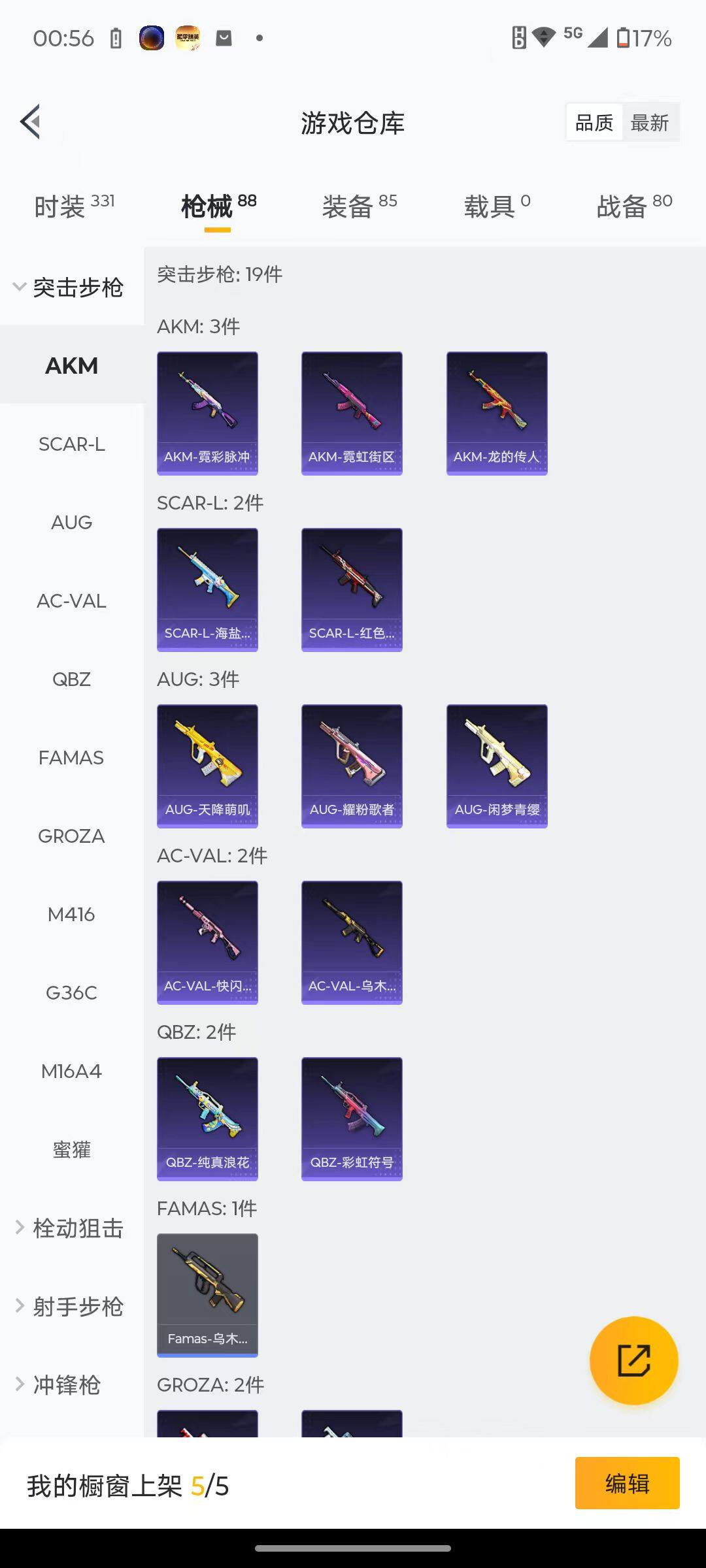706x1568 pixels.
Task: Tap the 编辑 button
Action: [x=627, y=1484]
